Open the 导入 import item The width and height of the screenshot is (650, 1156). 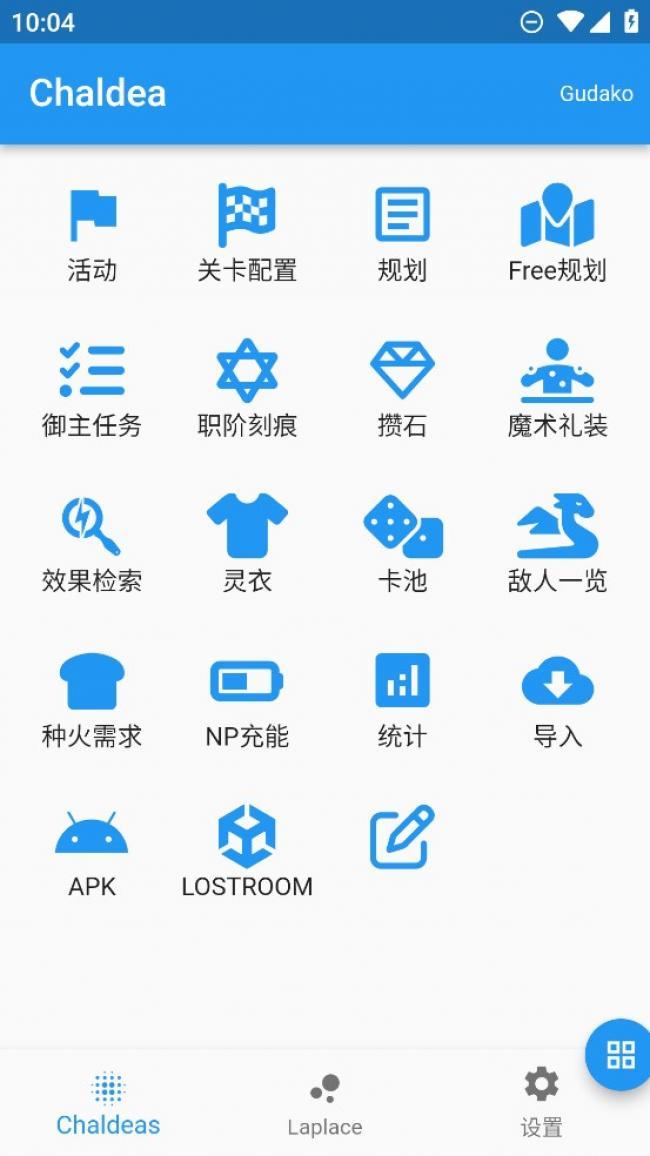pos(557,700)
